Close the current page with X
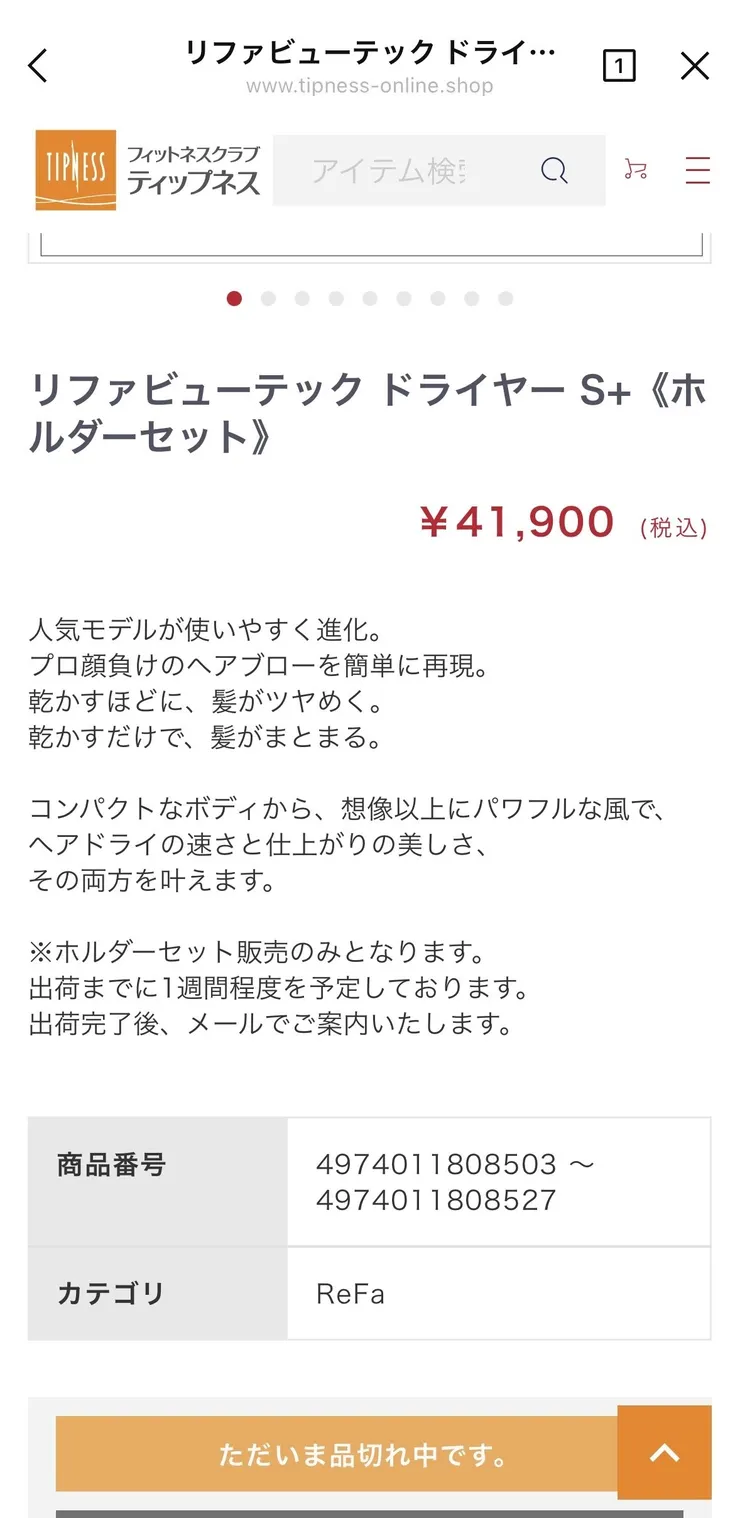Viewport: 740px width, 1518px height. 694,66
